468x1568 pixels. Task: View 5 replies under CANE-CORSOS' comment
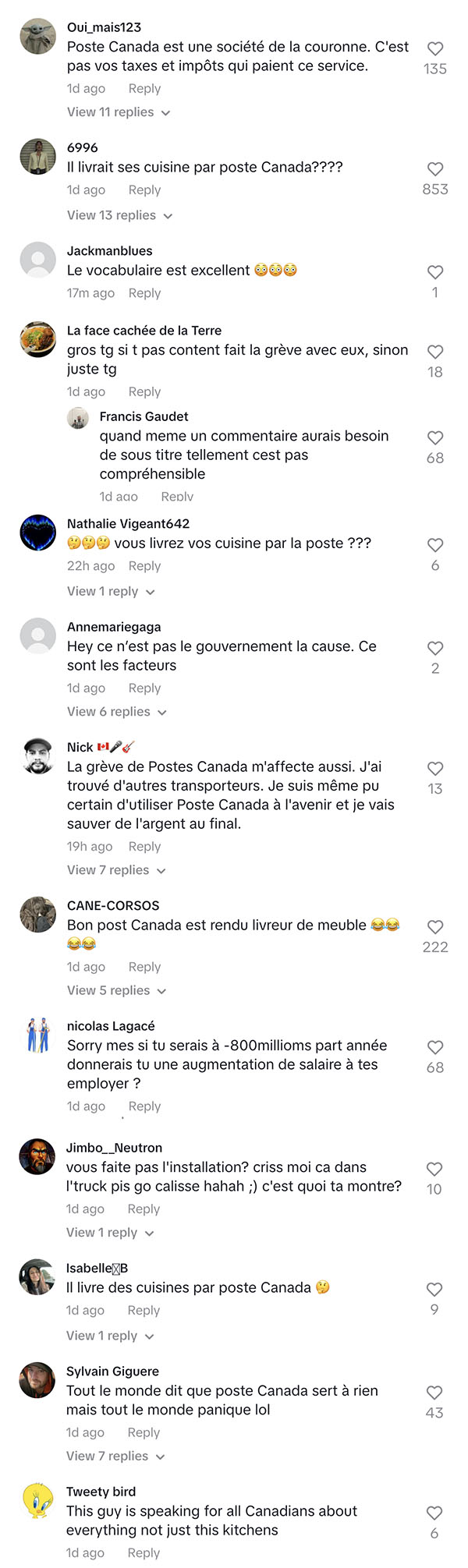pyautogui.click(x=117, y=990)
